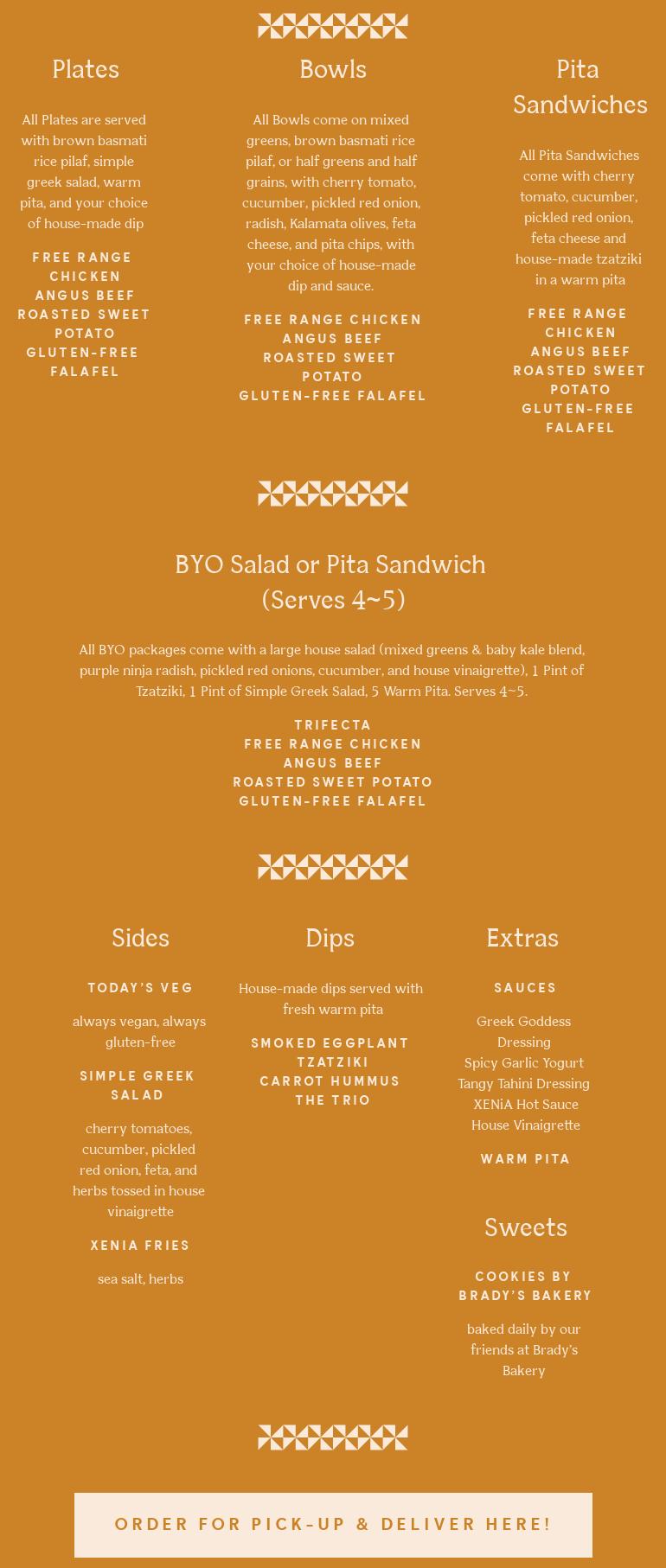This screenshot has height=1568, width=666.
Task: Choose Angus Beef under Bowls
Action: pos(332,338)
